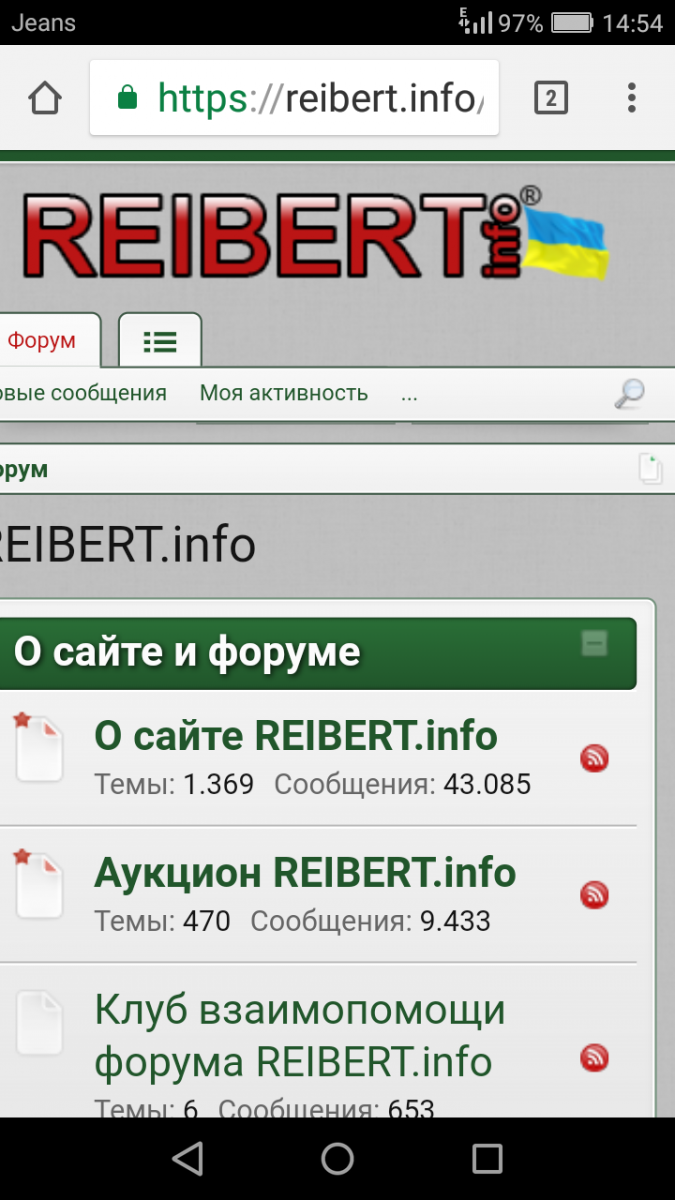Open Моя активность link
Screen dimensions: 675x1200
tap(284, 393)
